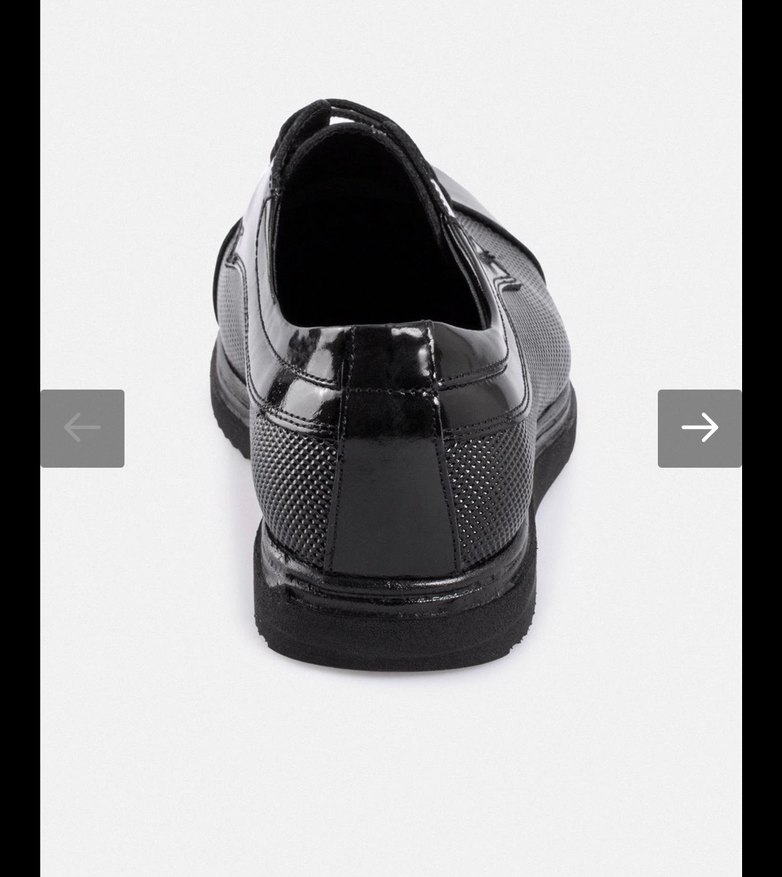
Task: Go to the next product photo
Action: 699,428
